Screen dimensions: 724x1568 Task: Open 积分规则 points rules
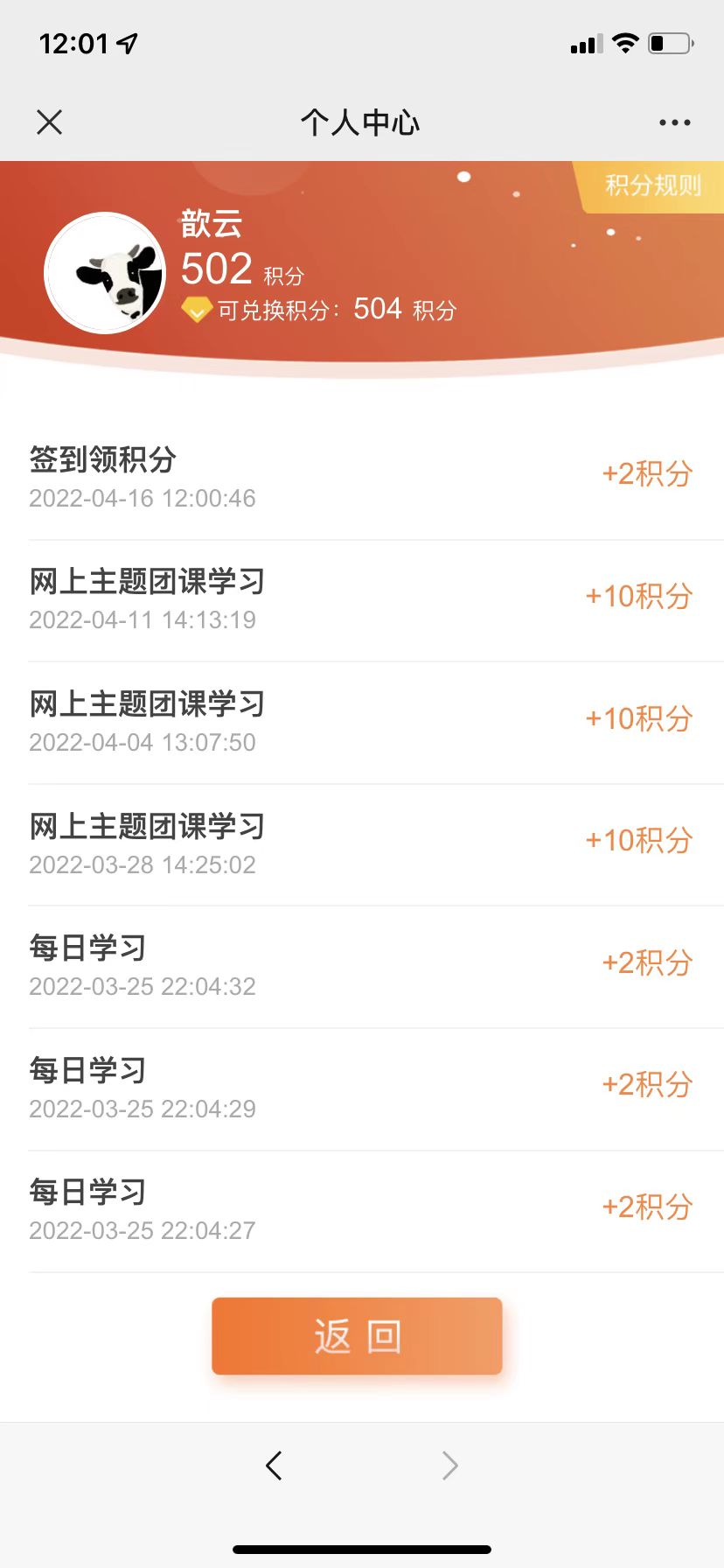(652, 185)
